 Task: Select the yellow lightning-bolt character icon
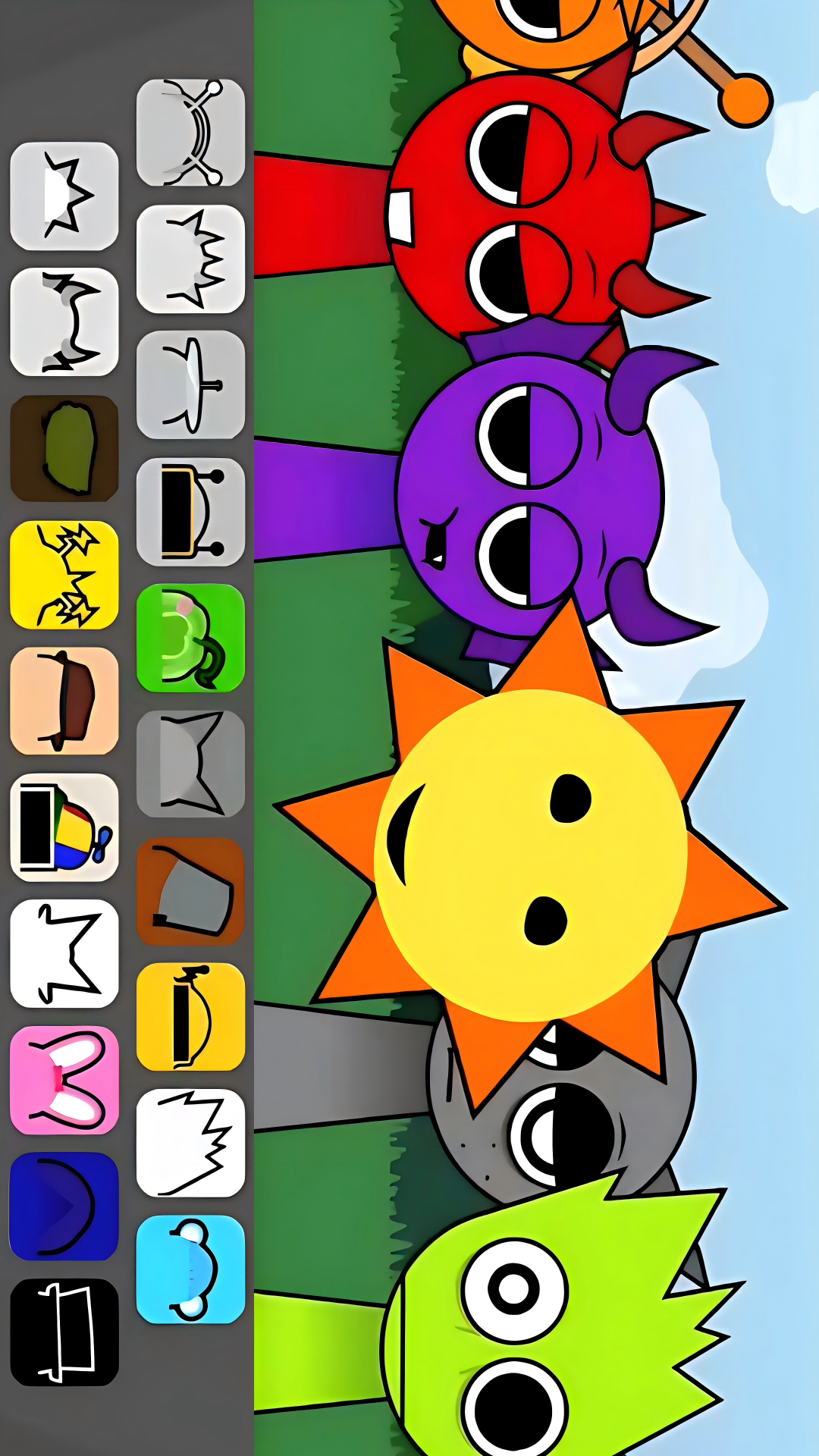(64, 575)
